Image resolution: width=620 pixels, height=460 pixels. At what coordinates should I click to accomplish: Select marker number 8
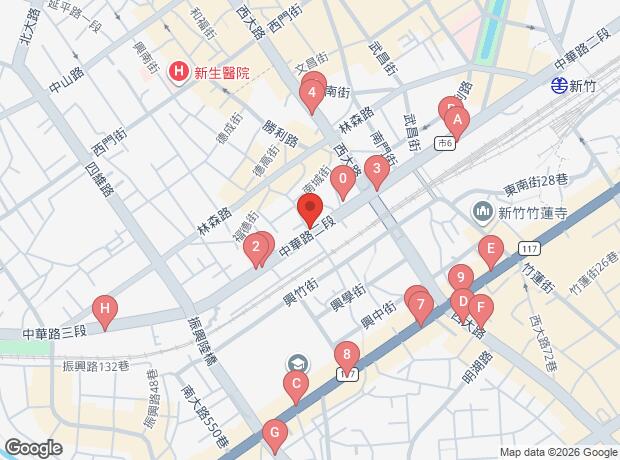click(346, 355)
